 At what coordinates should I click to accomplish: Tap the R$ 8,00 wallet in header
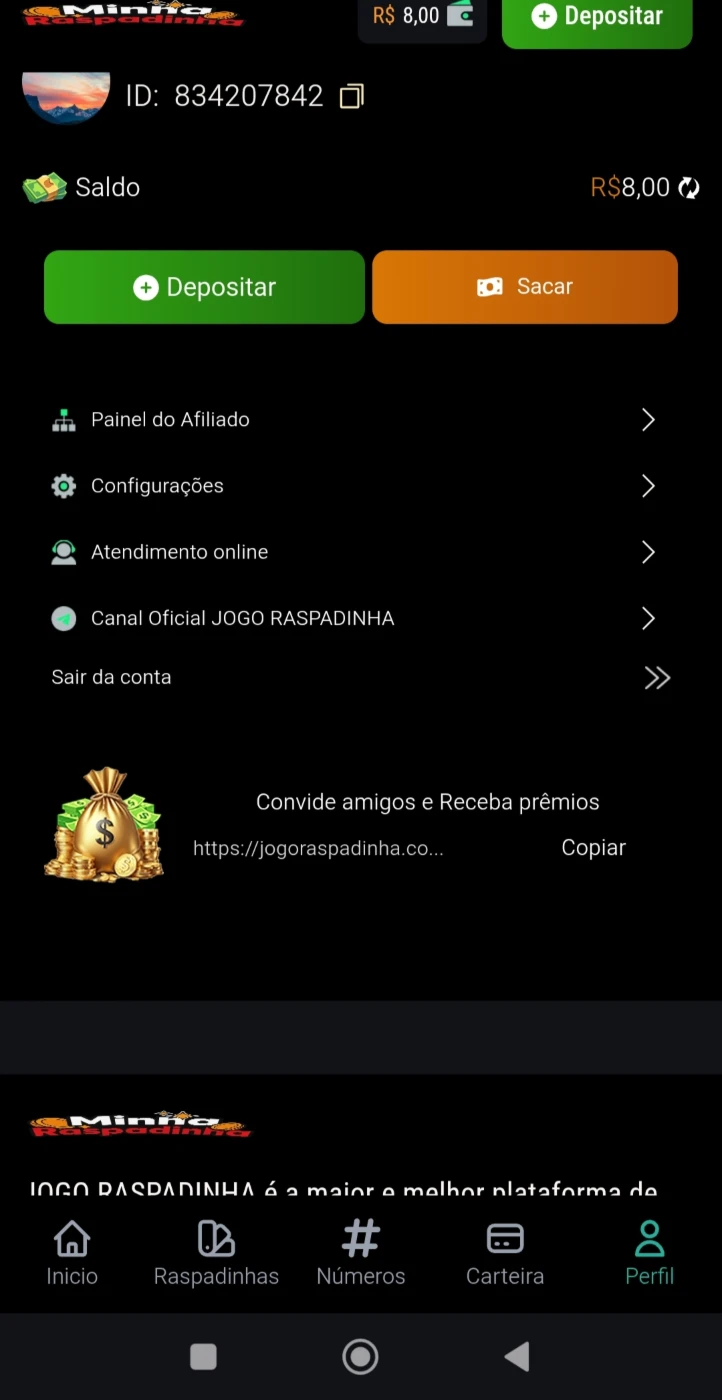point(422,17)
